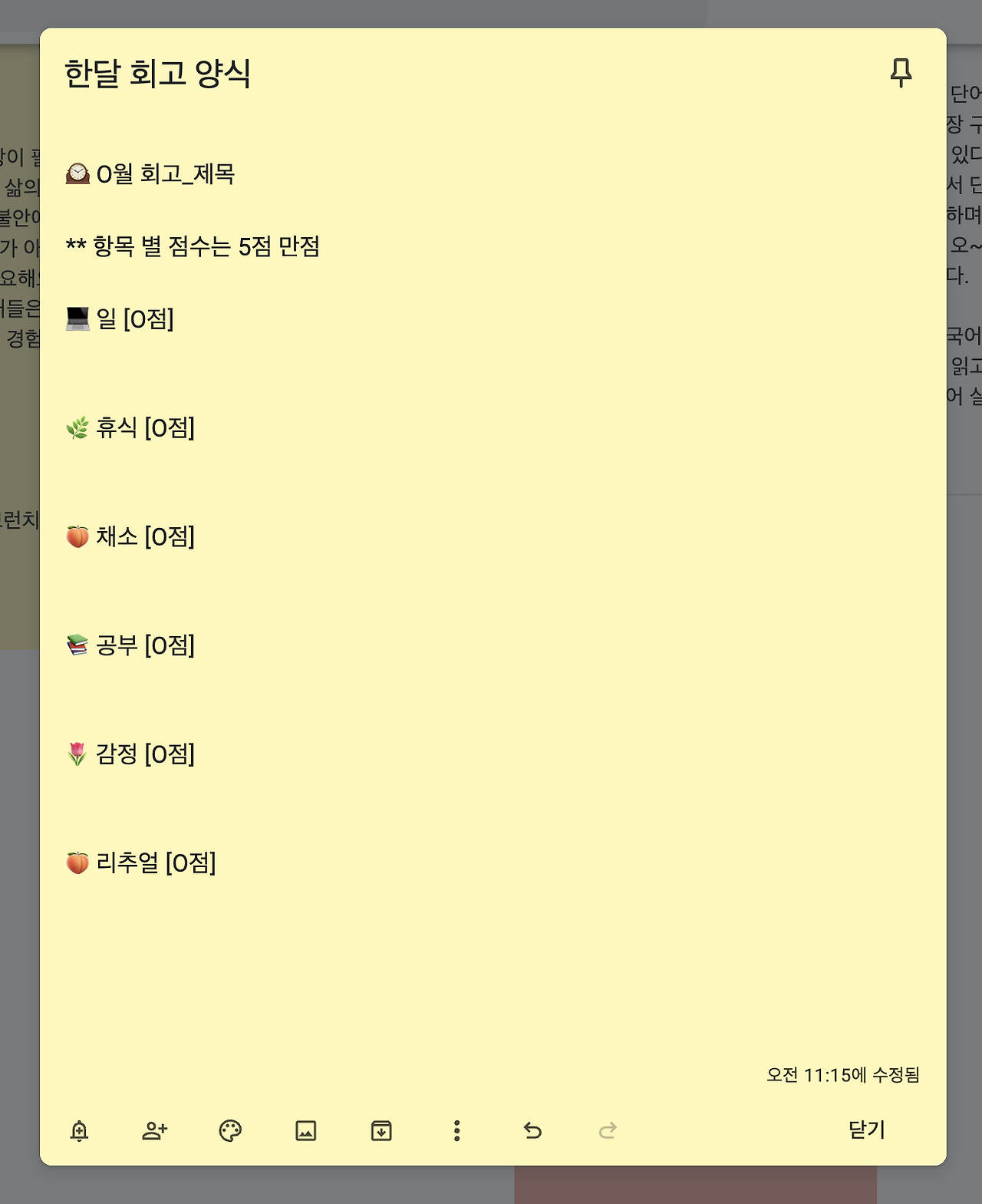Click the 감정 [0점] entry
Screen dimensions: 982x1204
point(135,754)
